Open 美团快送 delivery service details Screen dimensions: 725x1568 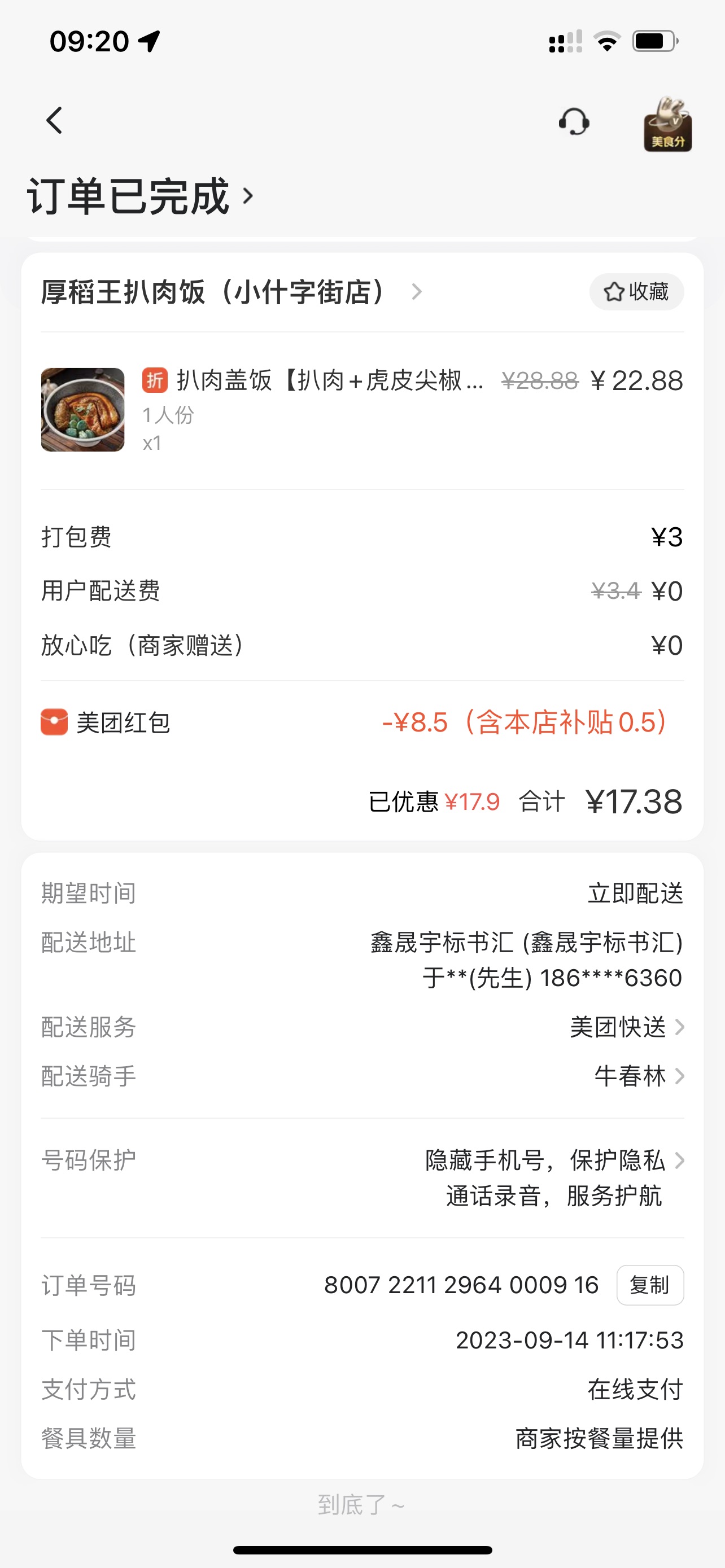click(627, 1027)
